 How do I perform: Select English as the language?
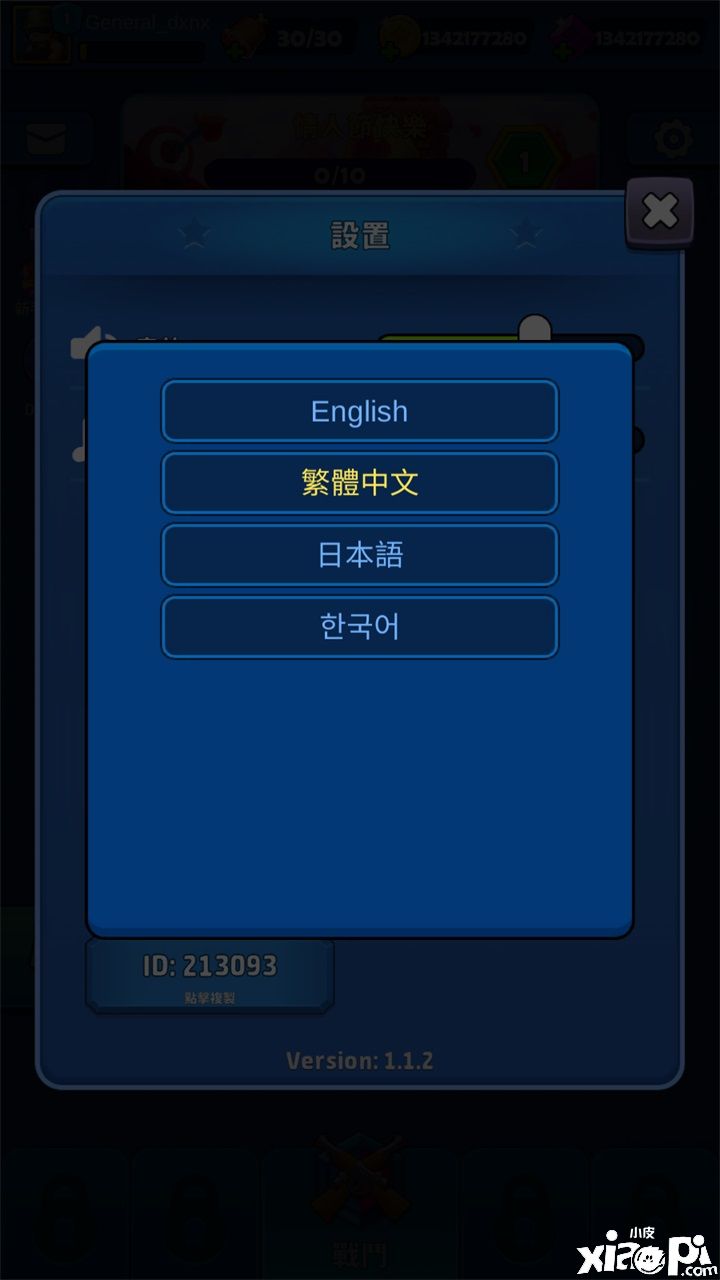coord(359,411)
